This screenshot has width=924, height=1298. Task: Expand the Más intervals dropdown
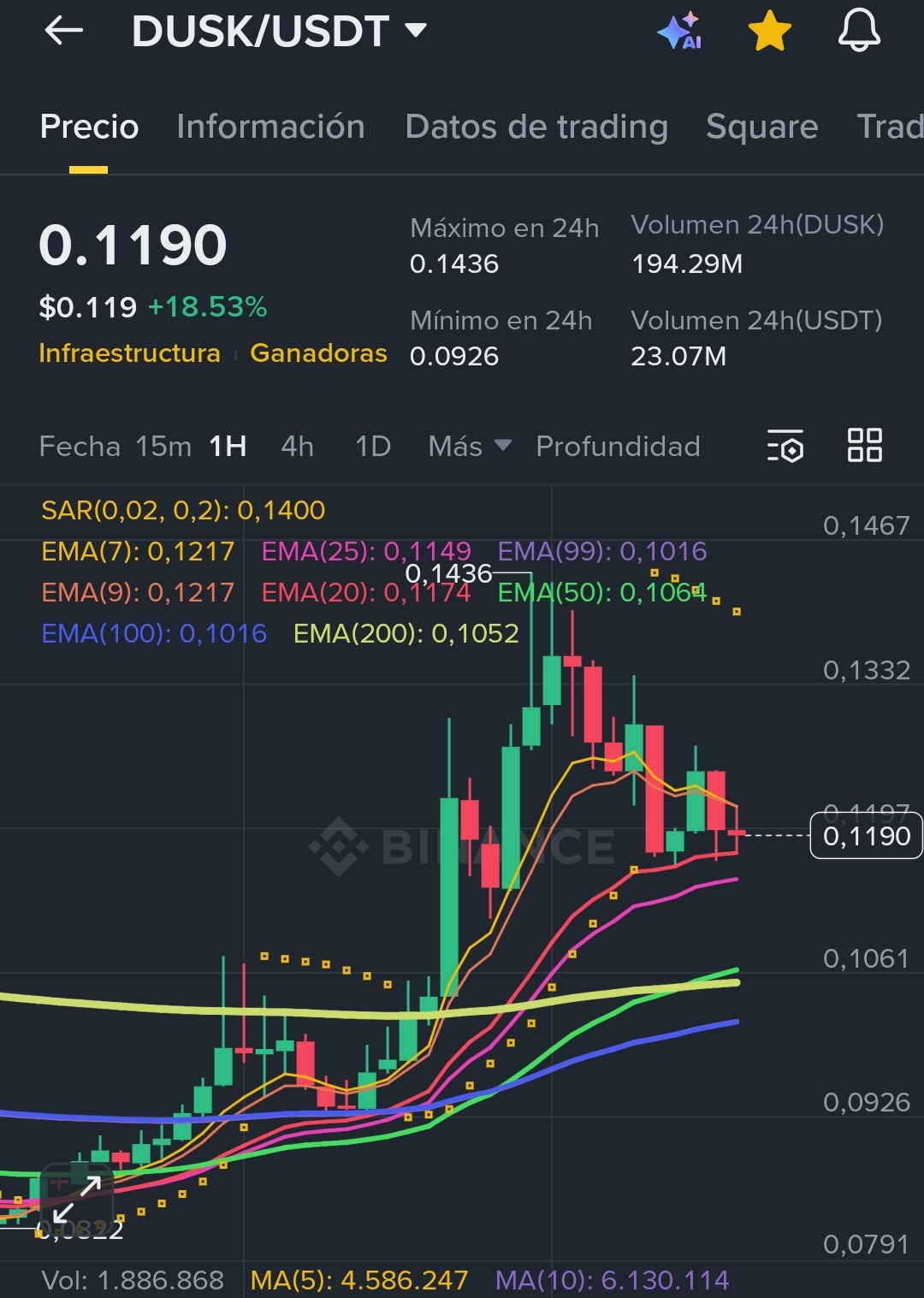[469, 447]
